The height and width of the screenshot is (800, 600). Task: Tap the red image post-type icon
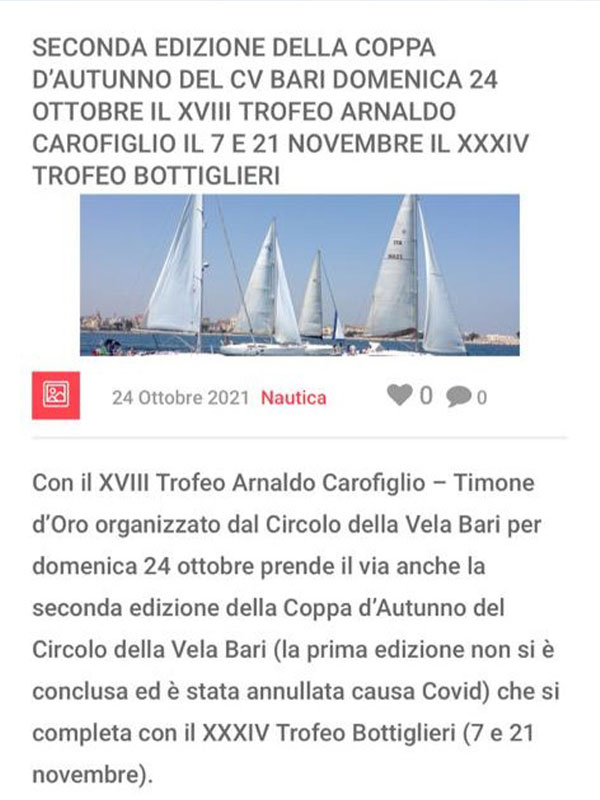[x=56, y=396]
